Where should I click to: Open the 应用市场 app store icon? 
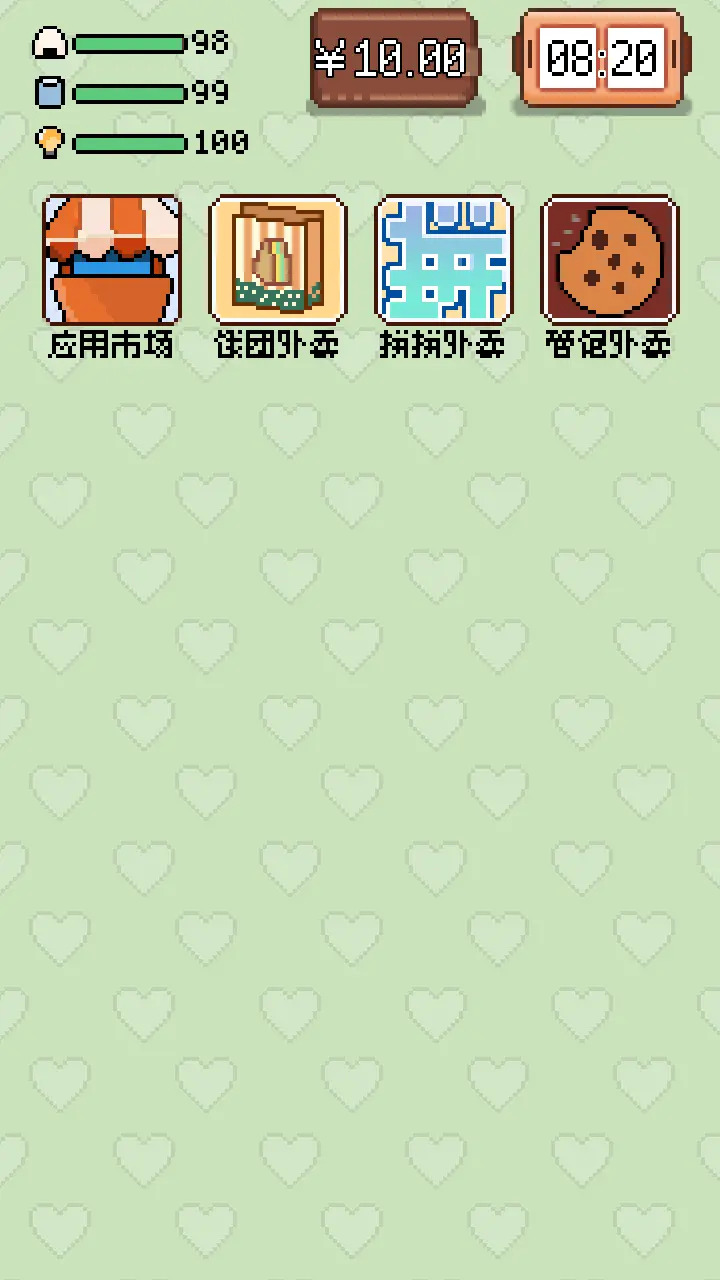point(111,260)
